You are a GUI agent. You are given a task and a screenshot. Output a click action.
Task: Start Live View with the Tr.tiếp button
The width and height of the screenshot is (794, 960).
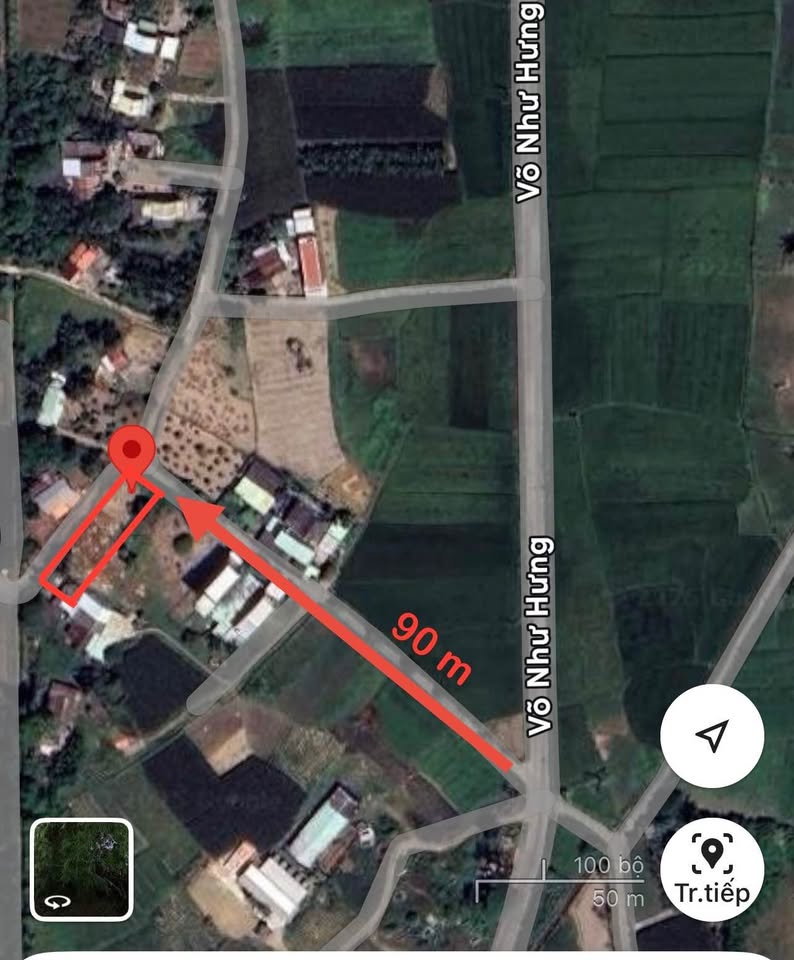[711, 867]
